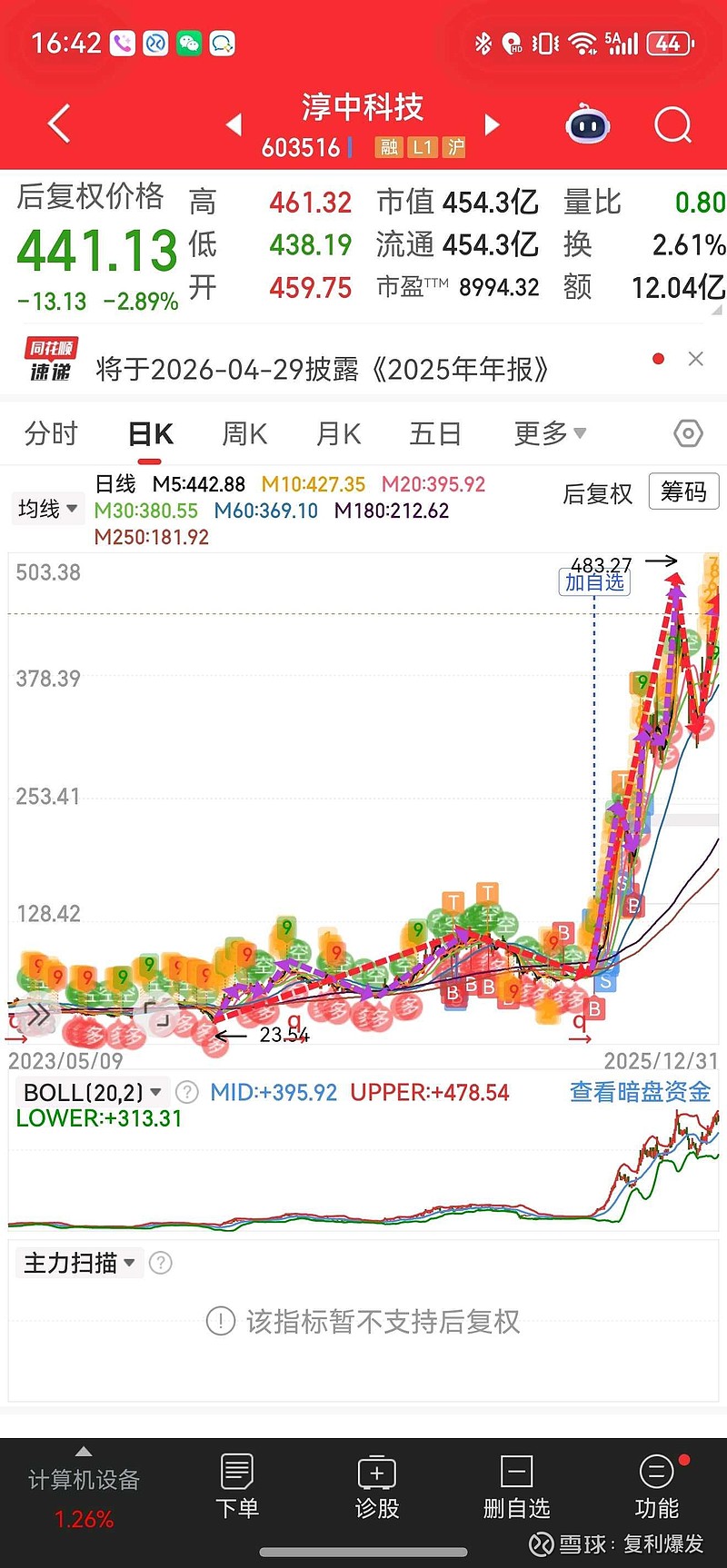Open the stock search magnifier
727x1568 pixels.
tap(672, 124)
